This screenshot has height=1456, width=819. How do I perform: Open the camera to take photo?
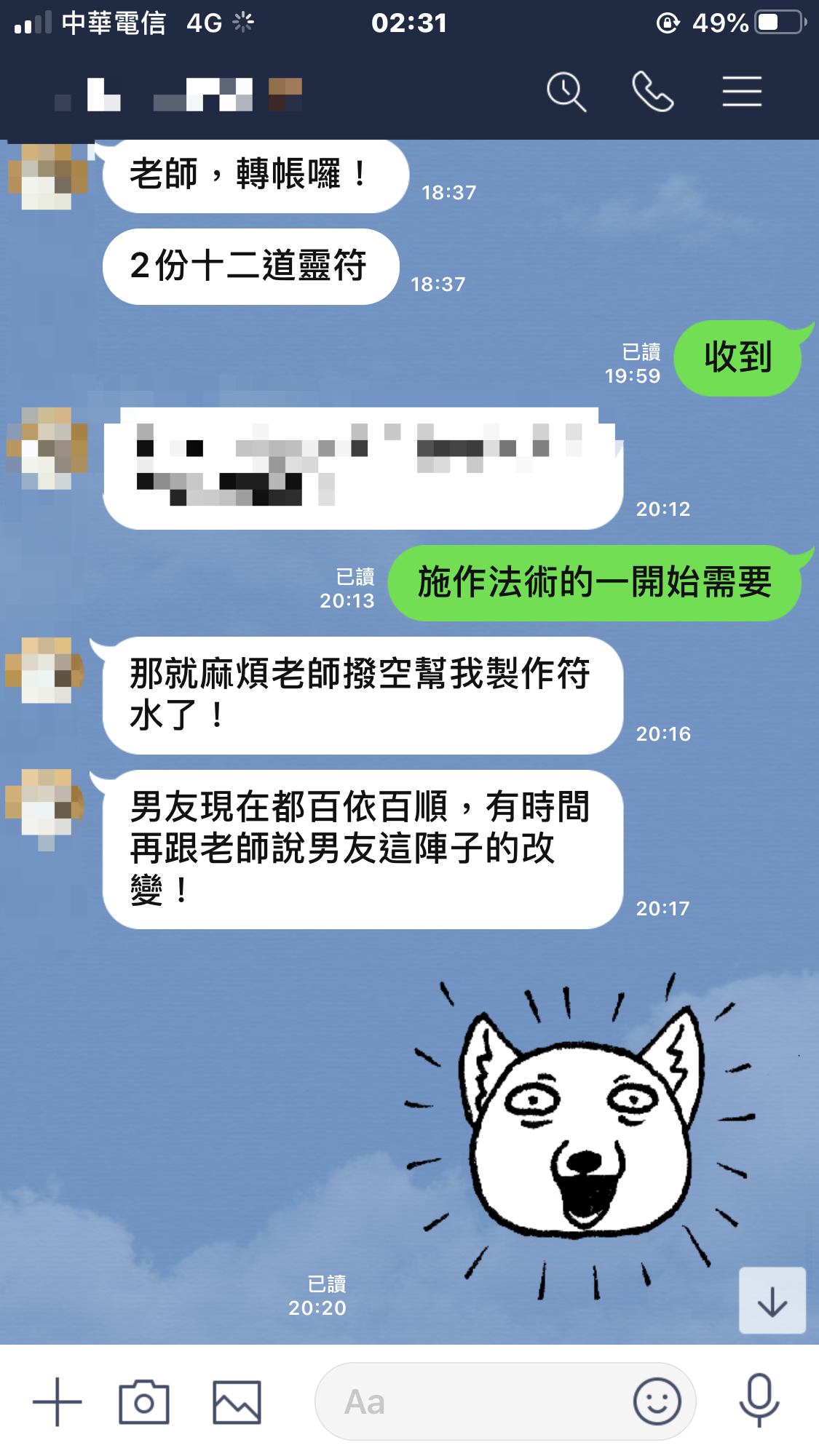click(x=144, y=1402)
